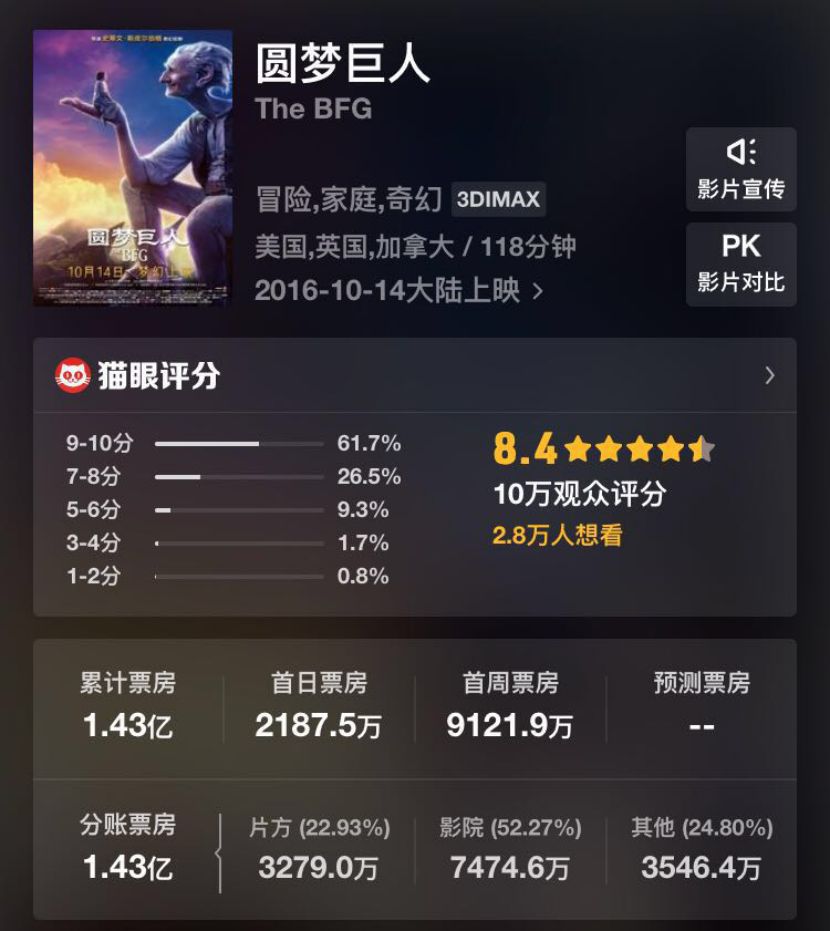Click the Maoyan cat logo icon
The height and width of the screenshot is (931, 830).
point(70,373)
